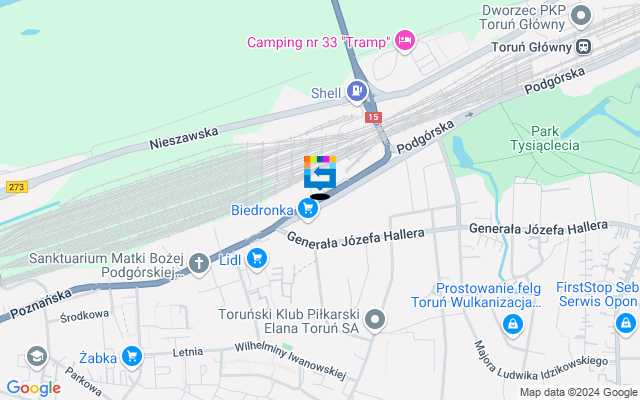Open the Prostowanie felg Toruń Wulkanizacja pin
Image resolution: width=640 pixels, height=400 pixels.
[x=512, y=323]
